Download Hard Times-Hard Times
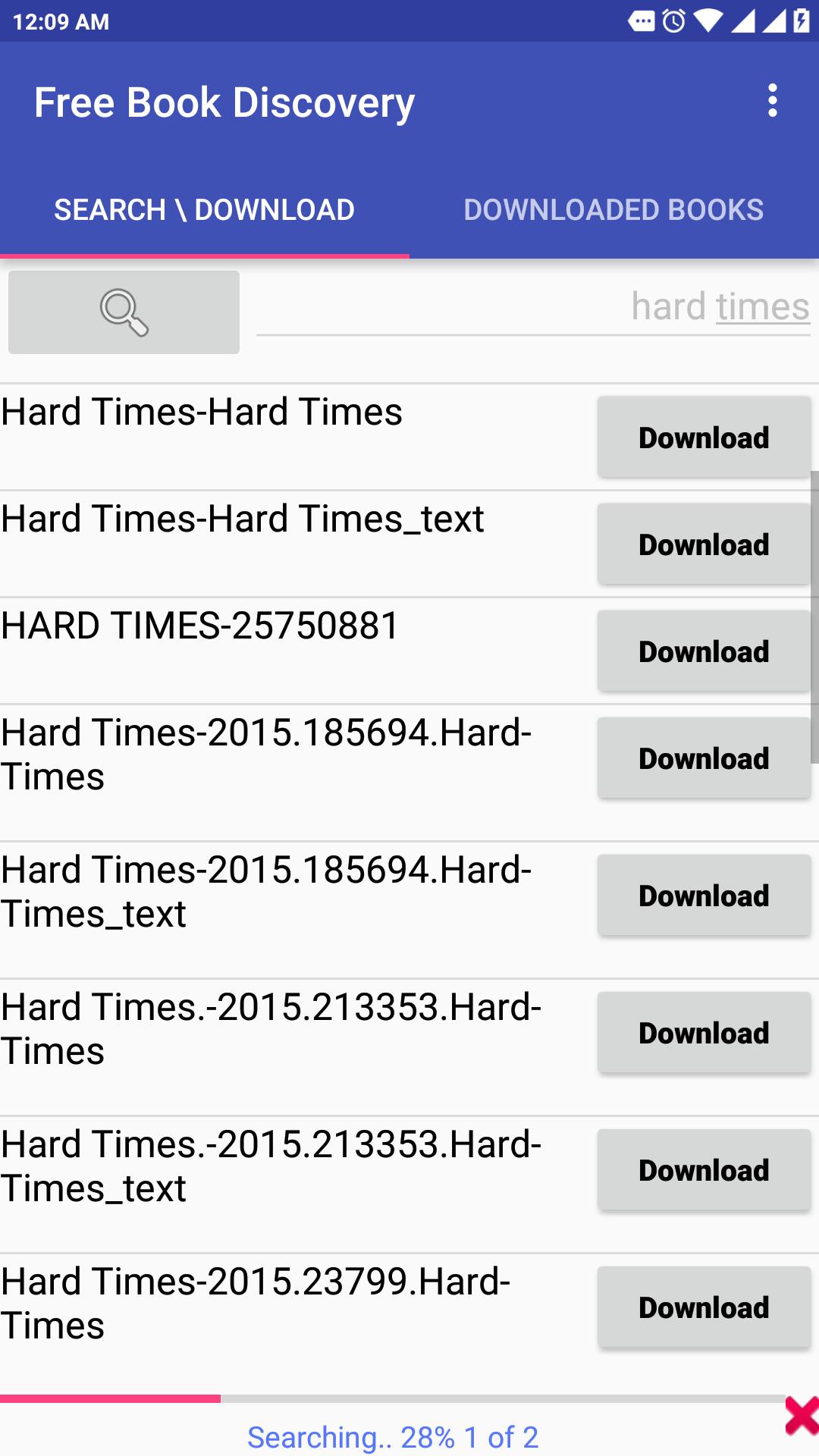 click(x=704, y=438)
